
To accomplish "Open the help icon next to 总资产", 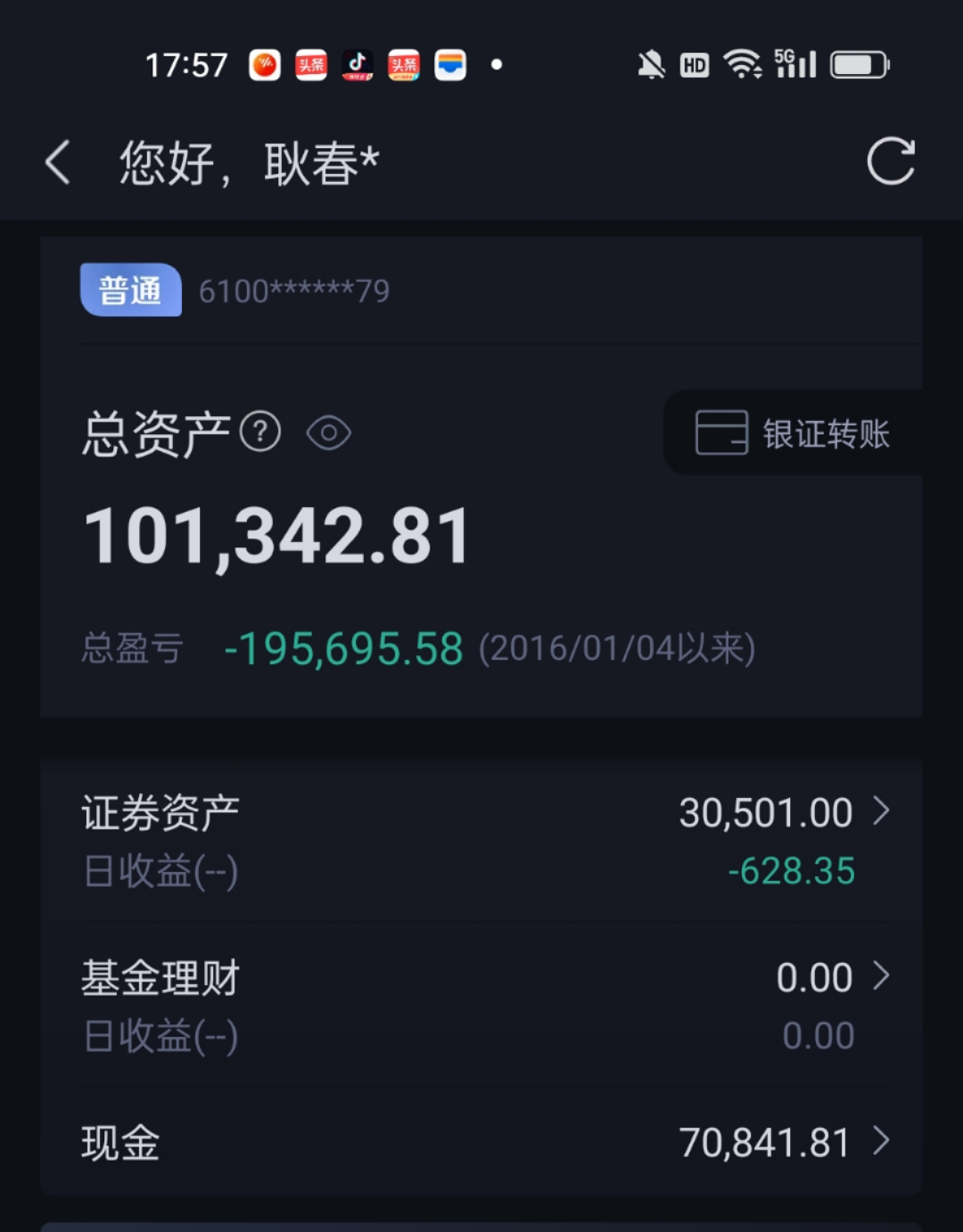I will coord(259,433).
